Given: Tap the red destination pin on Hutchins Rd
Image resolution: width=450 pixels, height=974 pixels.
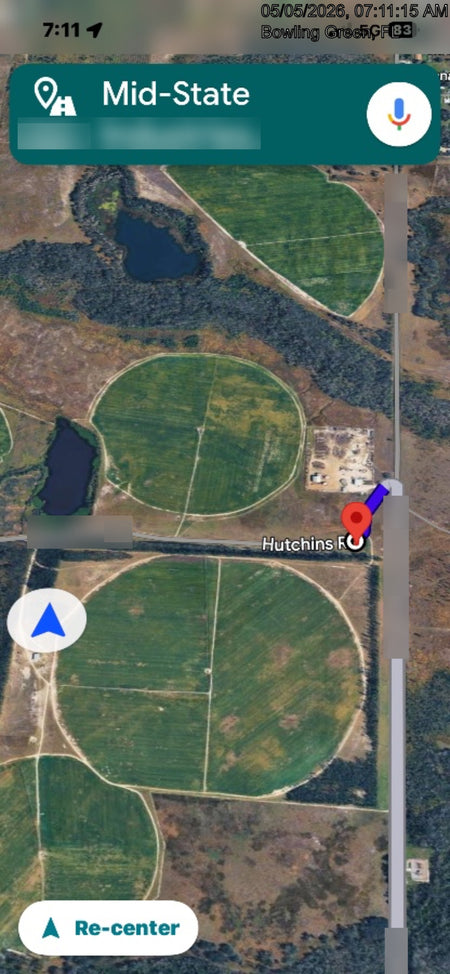Looking at the screenshot, I should (357, 523).
